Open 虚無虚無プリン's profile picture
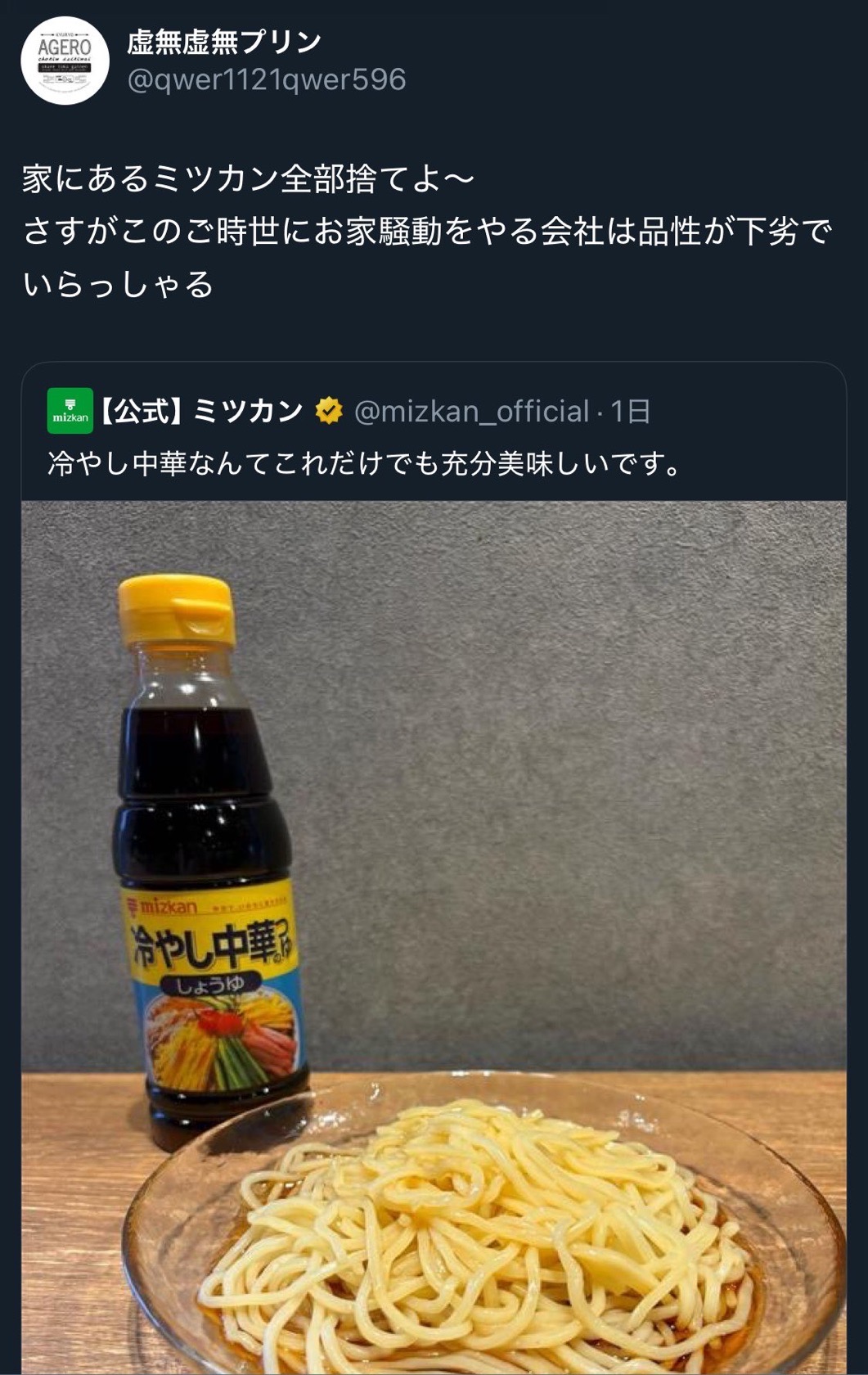 click(x=65, y=60)
